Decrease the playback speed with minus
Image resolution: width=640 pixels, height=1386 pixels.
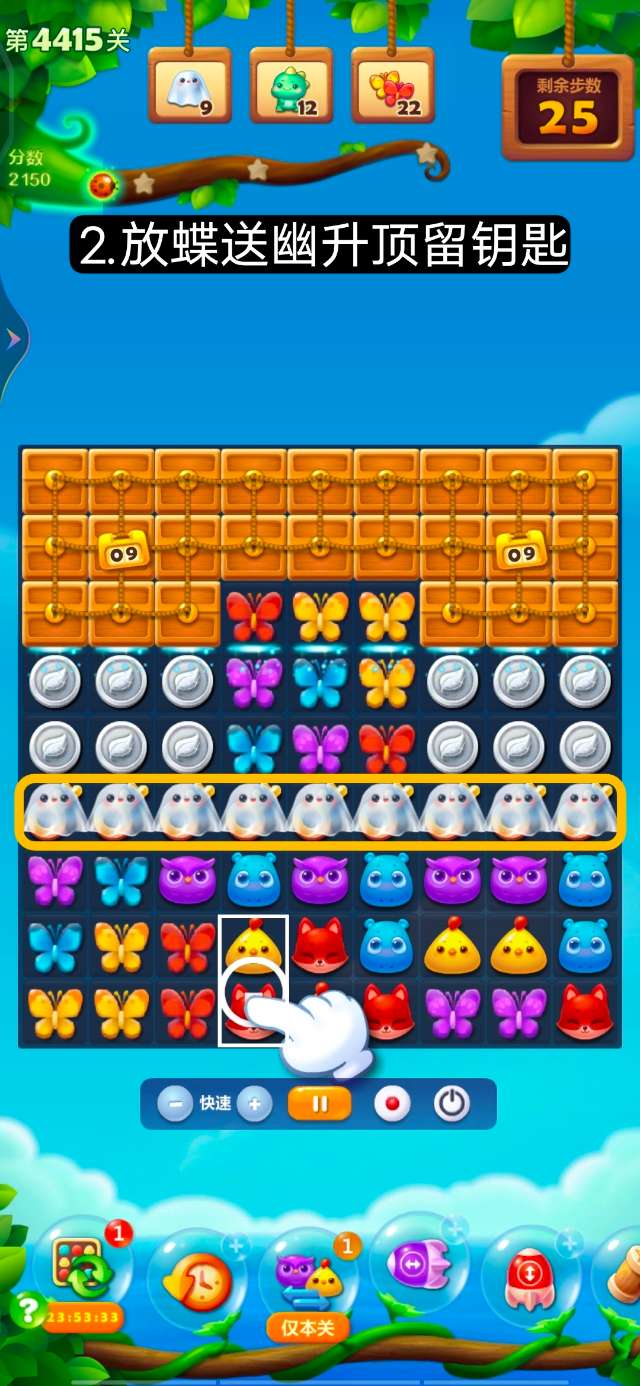(175, 1104)
